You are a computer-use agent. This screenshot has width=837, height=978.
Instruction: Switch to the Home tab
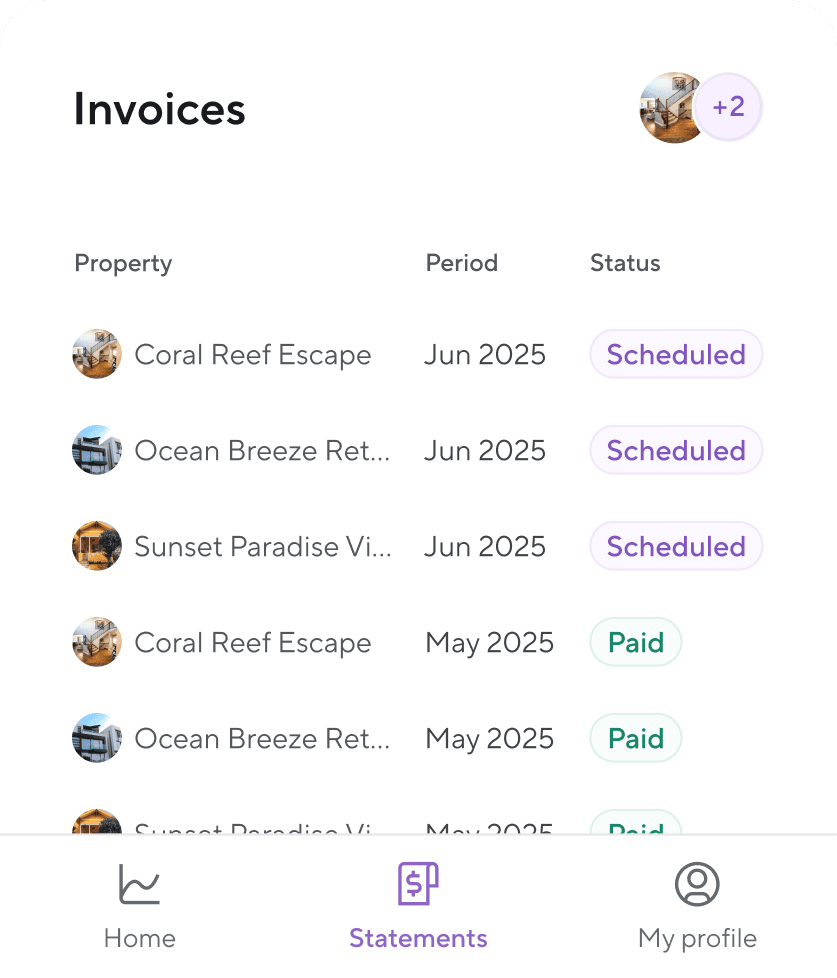pos(139,938)
